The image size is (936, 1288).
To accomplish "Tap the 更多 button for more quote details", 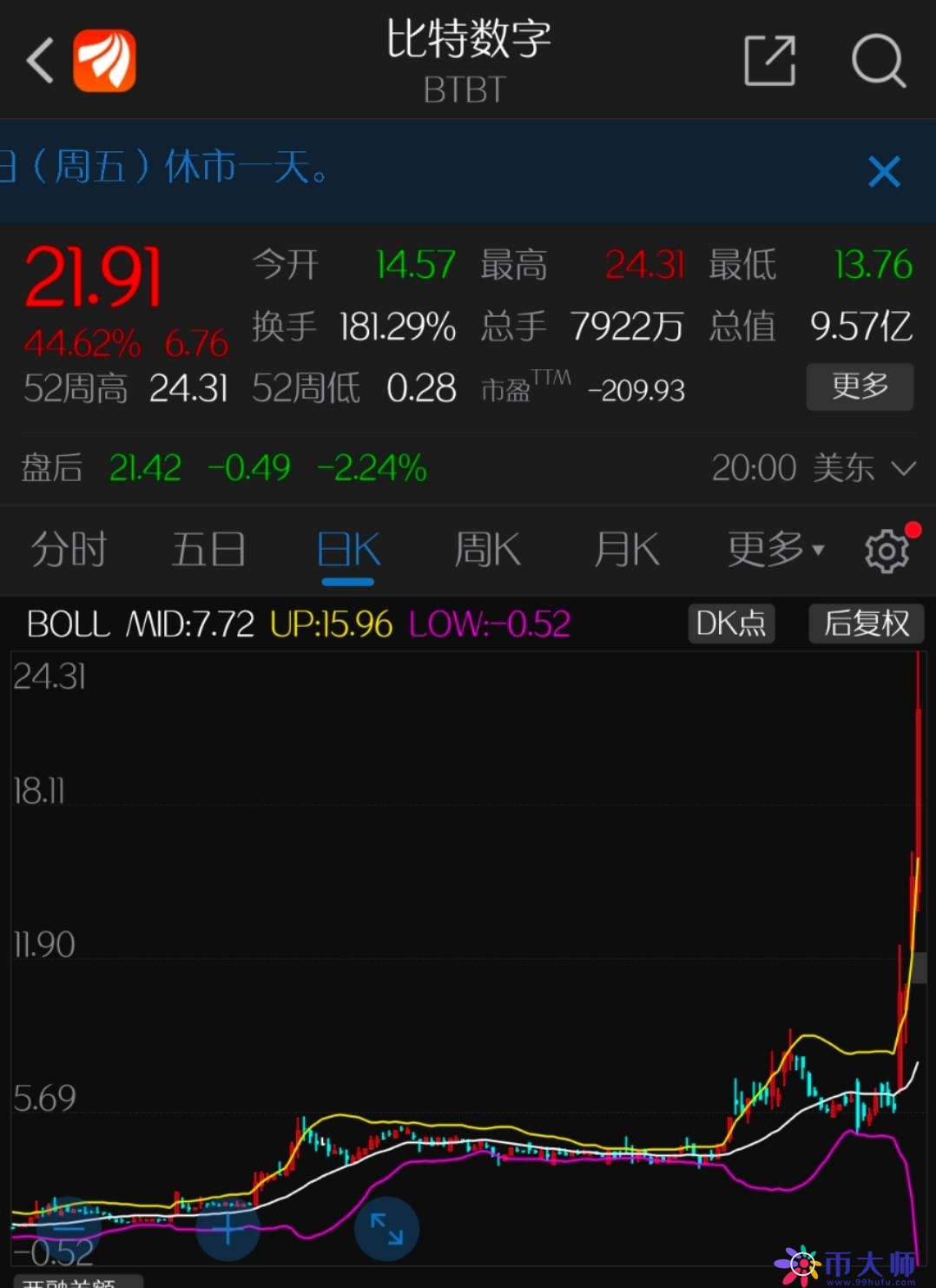I will [x=859, y=387].
